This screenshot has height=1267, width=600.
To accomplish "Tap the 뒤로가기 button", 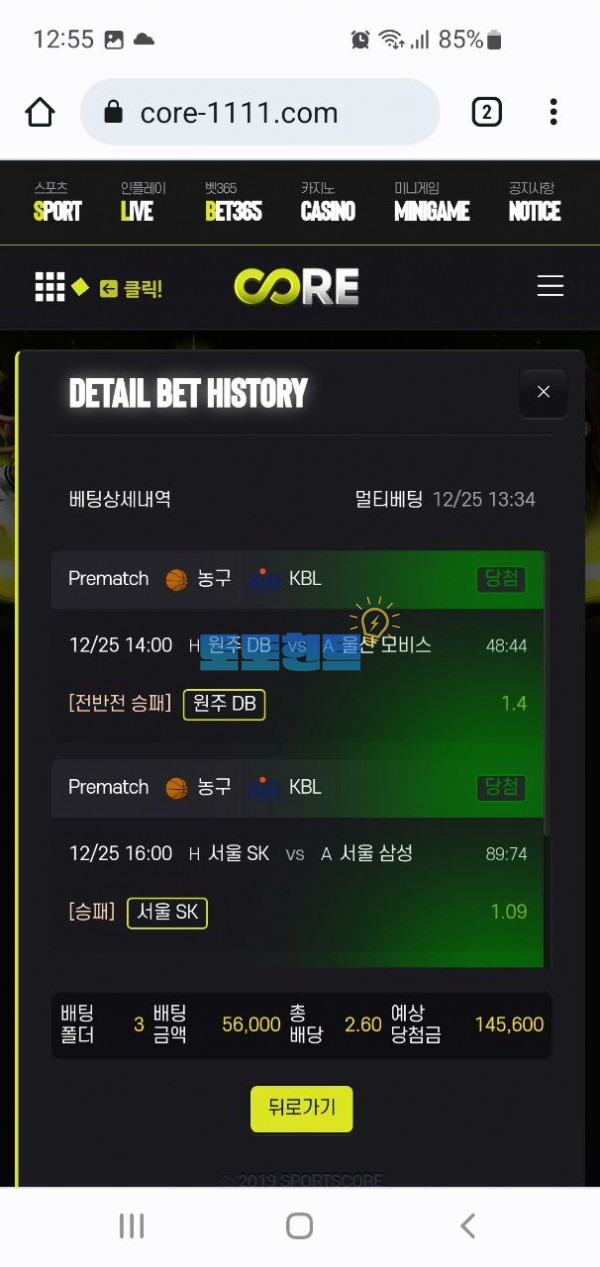I will (301, 1108).
